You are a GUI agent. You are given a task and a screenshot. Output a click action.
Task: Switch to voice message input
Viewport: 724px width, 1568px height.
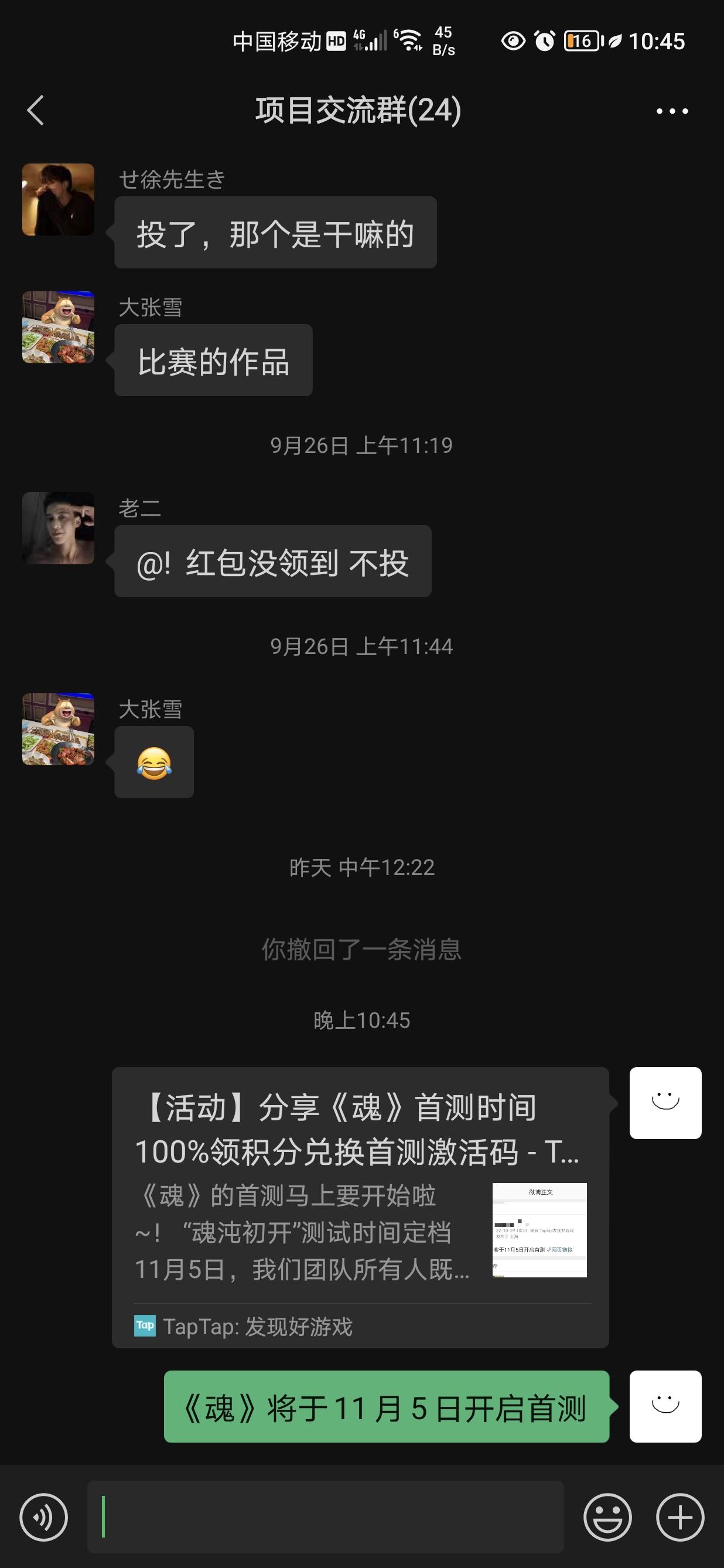coord(44,1517)
